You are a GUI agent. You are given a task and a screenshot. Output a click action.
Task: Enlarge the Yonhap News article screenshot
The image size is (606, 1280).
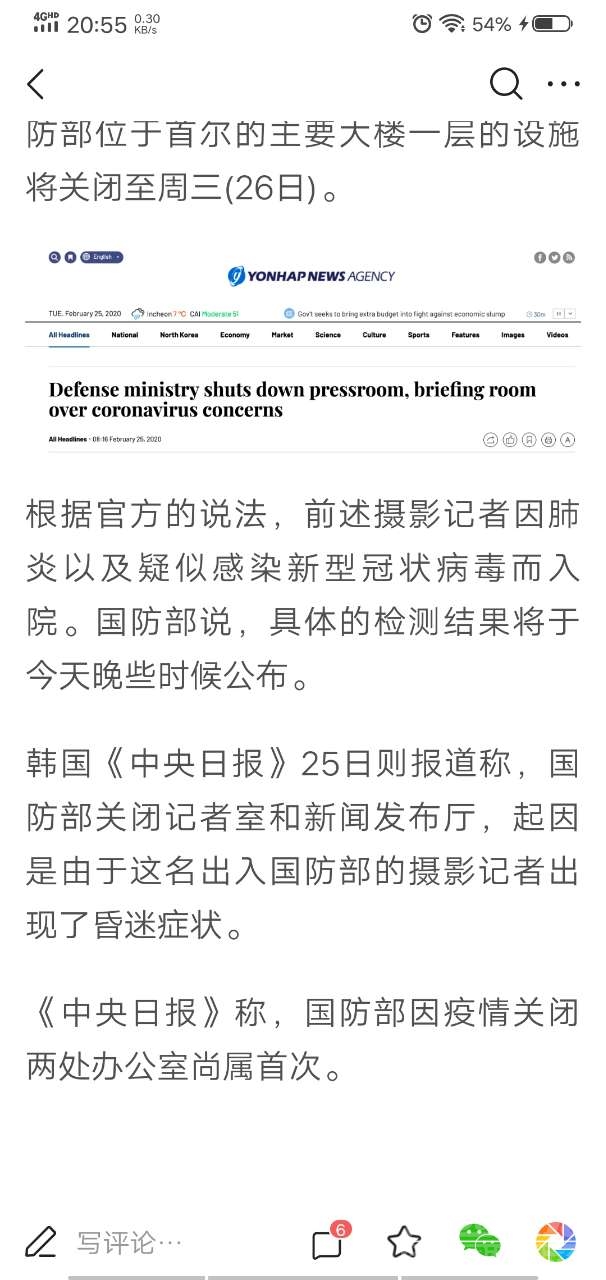click(x=303, y=347)
